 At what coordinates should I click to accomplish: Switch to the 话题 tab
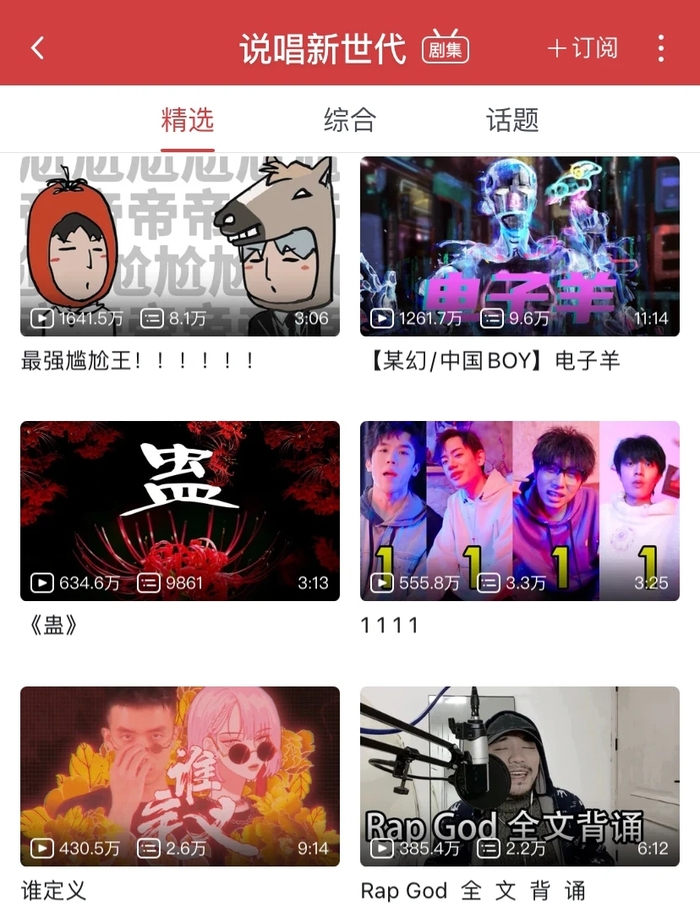coord(512,120)
